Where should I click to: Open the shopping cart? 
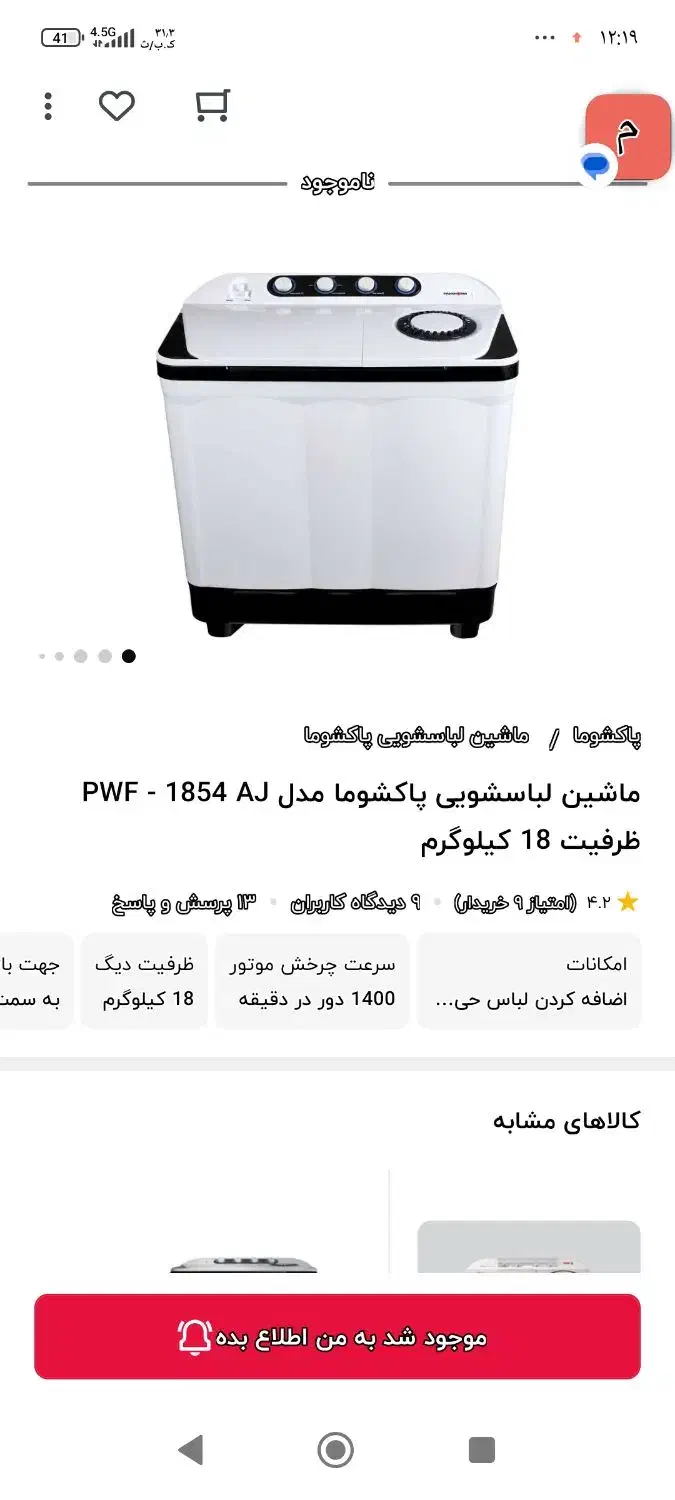pyautogui.click(x=212, y=106)
